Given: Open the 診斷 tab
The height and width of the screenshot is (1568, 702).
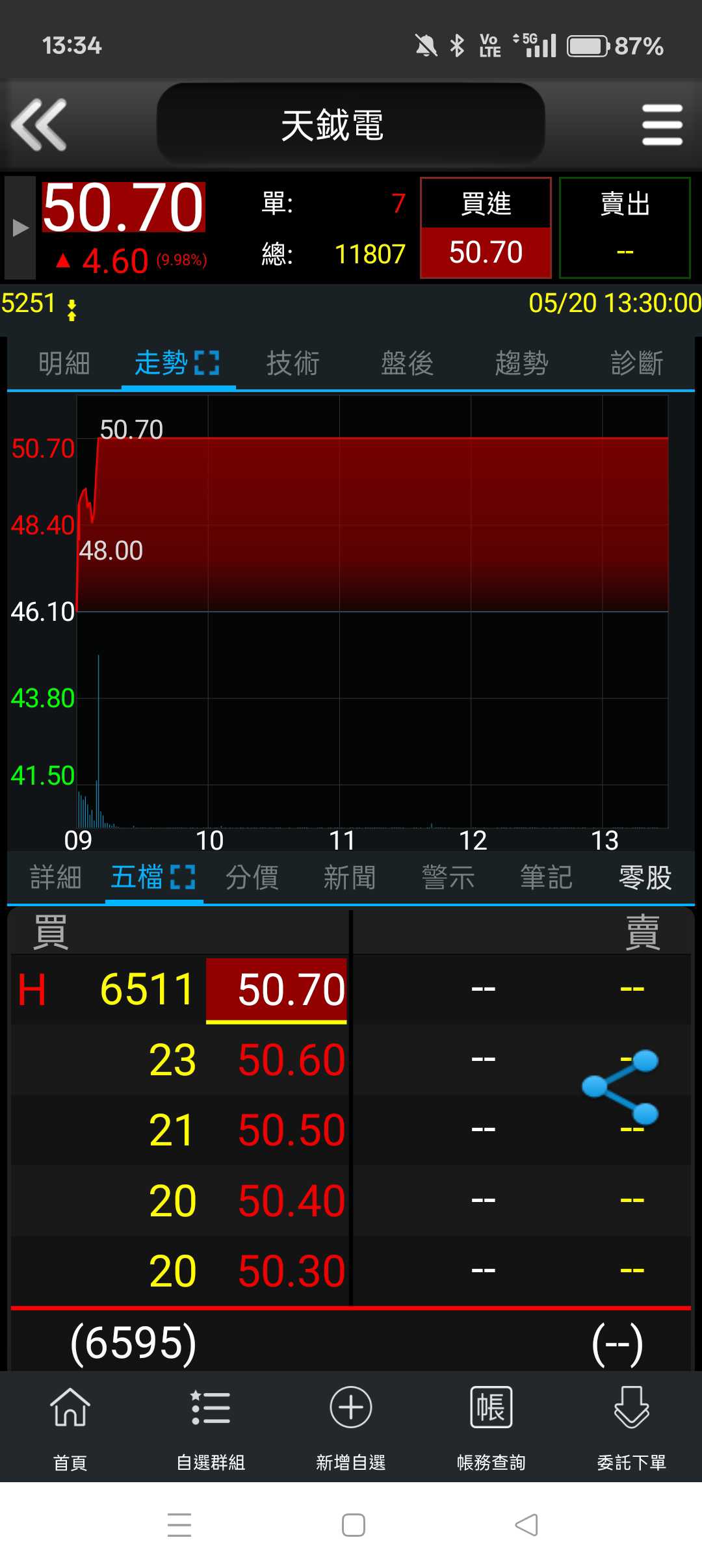Looking at the screenshot, I should click(636, 363).
